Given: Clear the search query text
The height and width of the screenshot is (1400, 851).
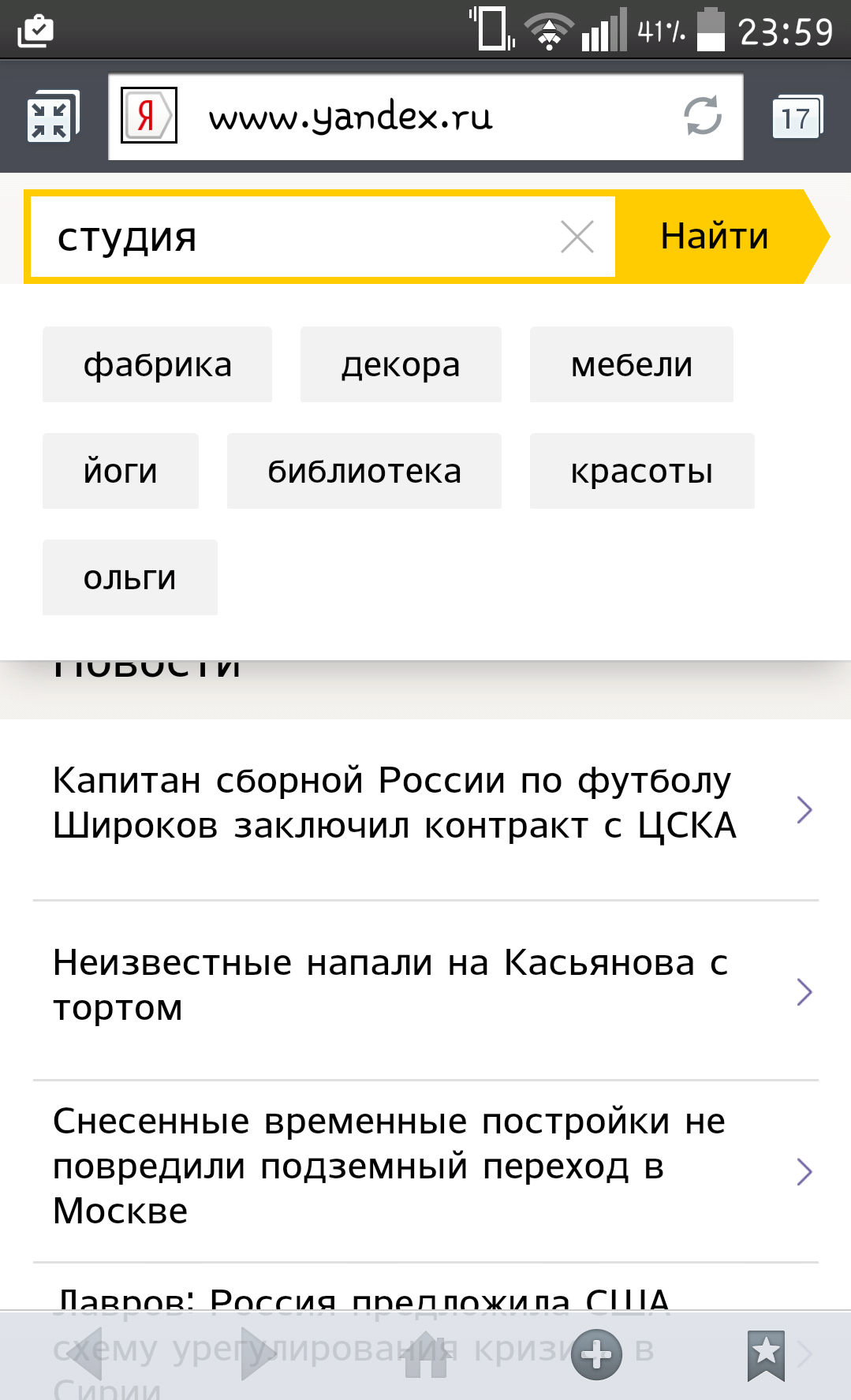Looking at the screenshot, I should pos(577,237).
